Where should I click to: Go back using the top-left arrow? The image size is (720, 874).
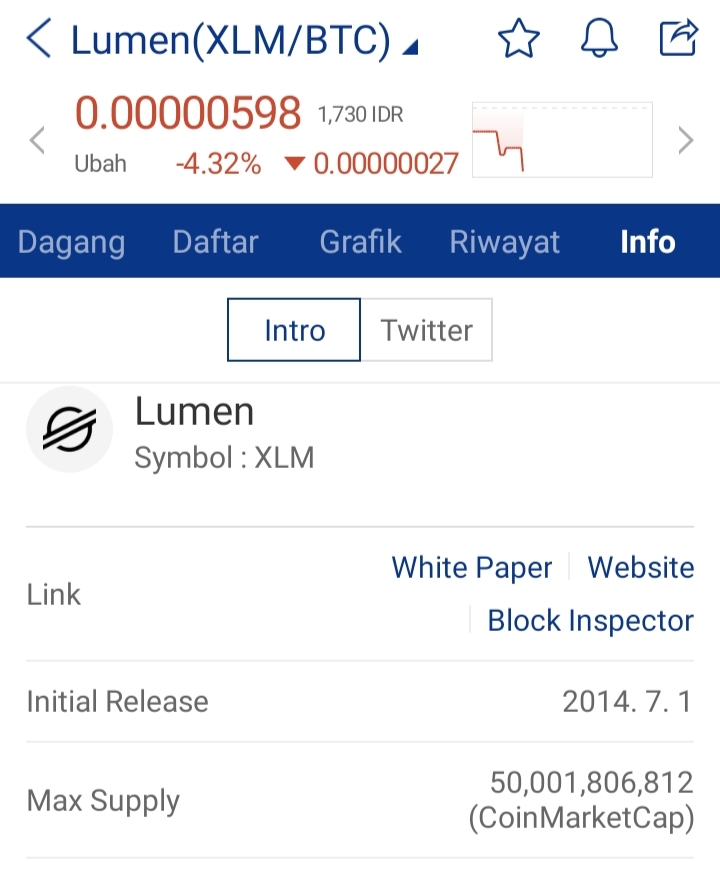[38, 38]
